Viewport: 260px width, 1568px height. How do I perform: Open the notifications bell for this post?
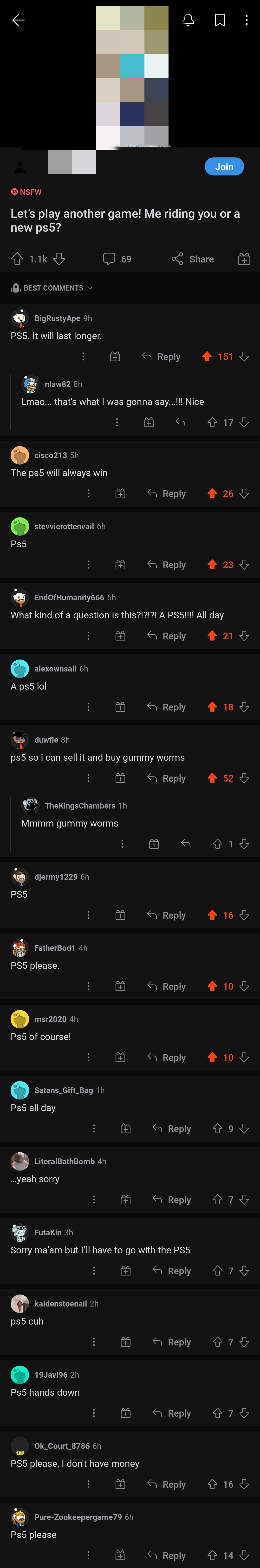188,20
